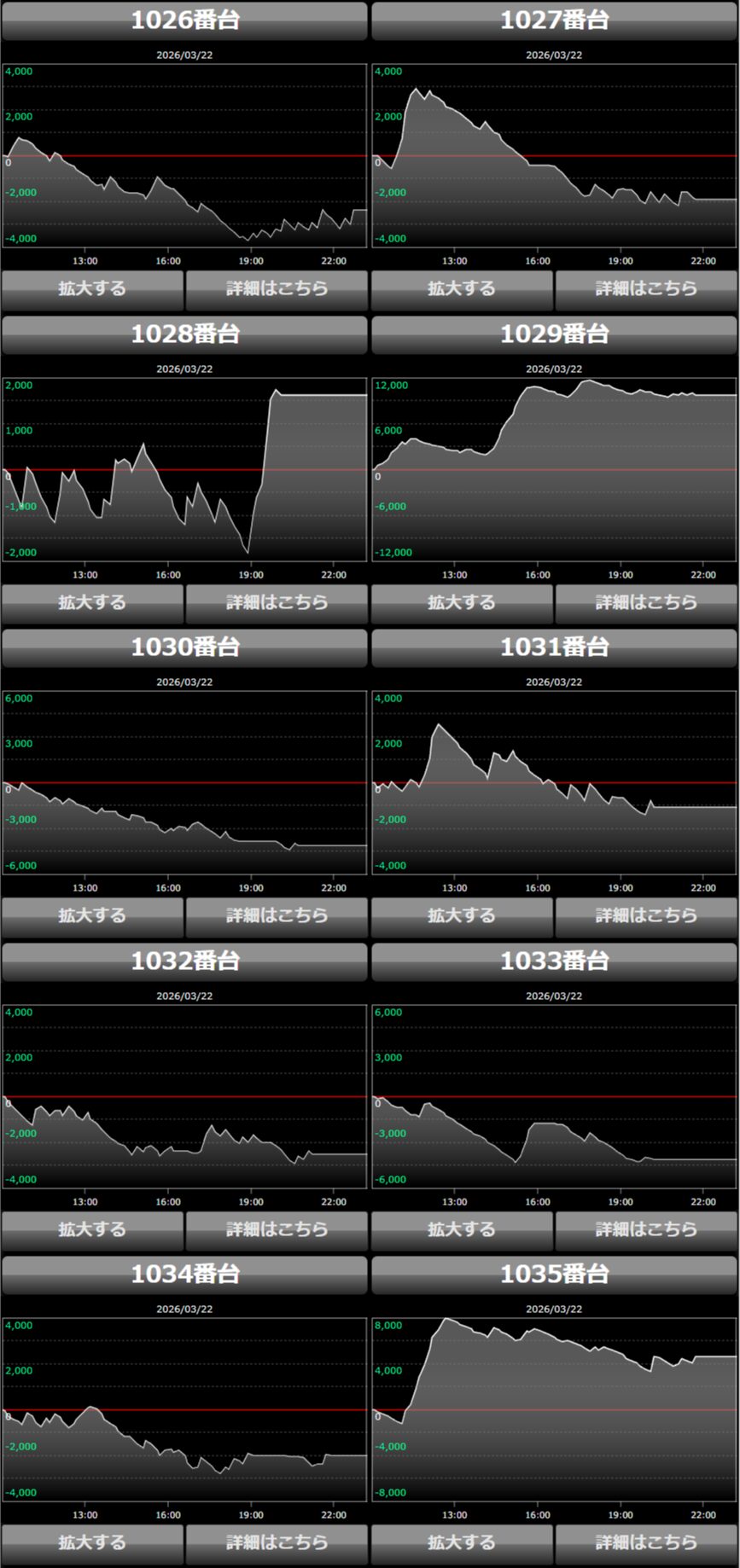
Task: Open 詳細はこちら for machine 1032番台
Action: tap(277, 1230)
